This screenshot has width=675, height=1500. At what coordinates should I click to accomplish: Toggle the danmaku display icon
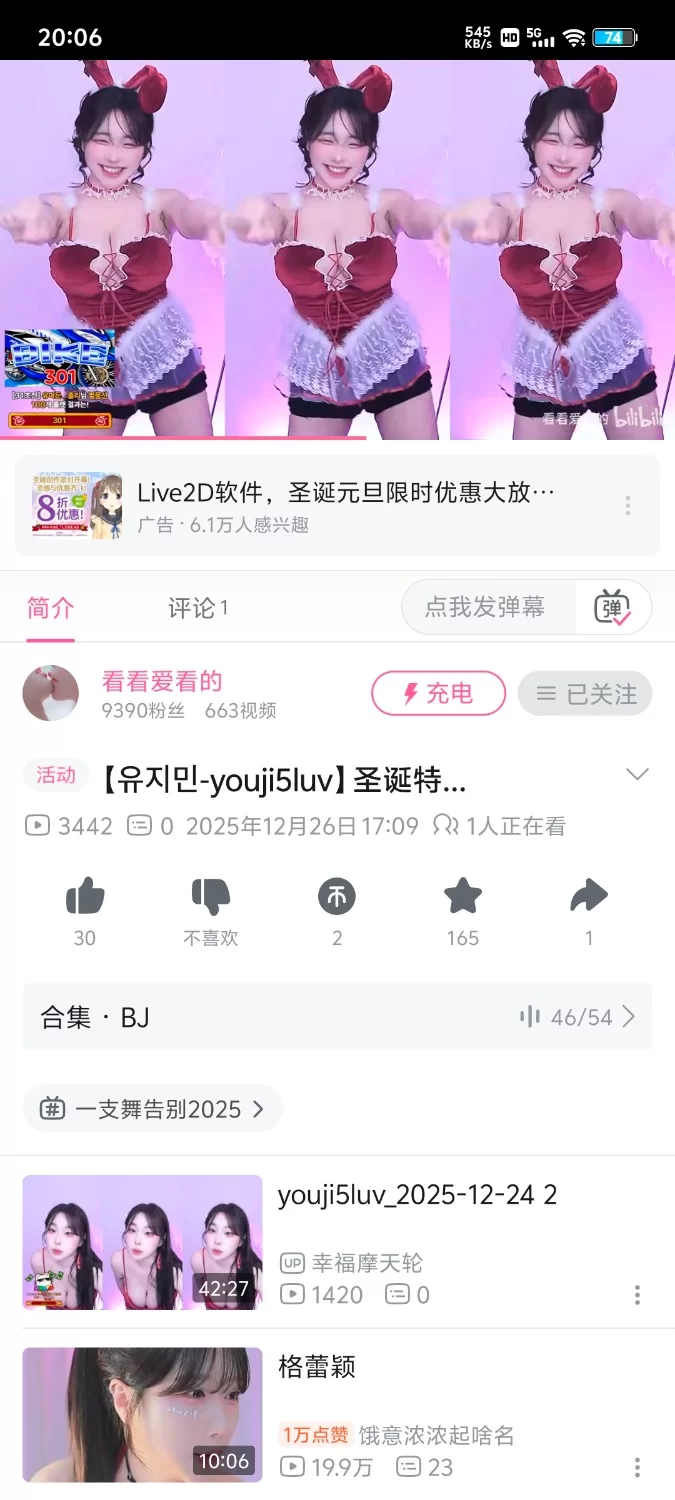coord(612,607)
